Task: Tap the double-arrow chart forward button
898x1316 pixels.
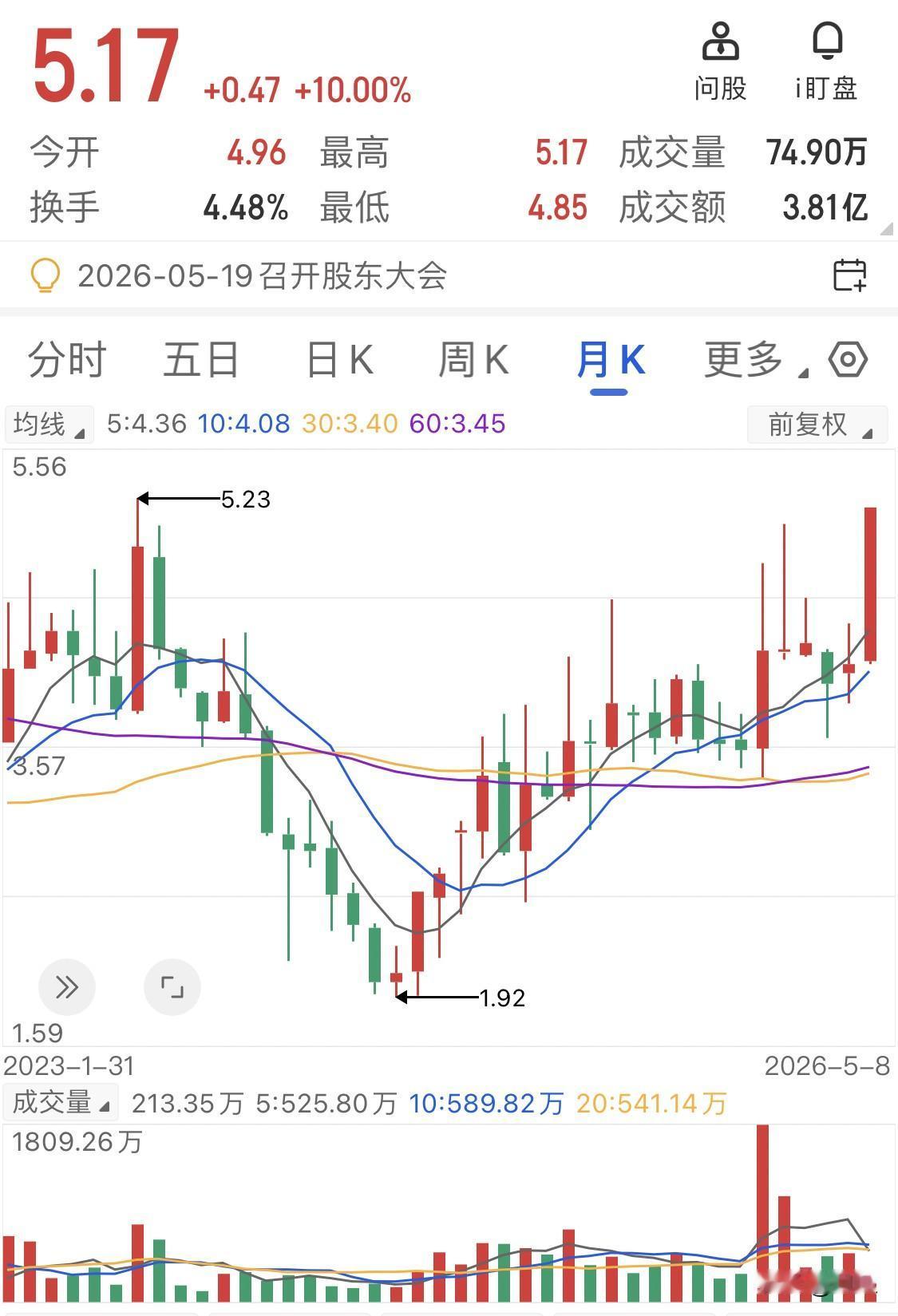Action: tap(67, 987)
